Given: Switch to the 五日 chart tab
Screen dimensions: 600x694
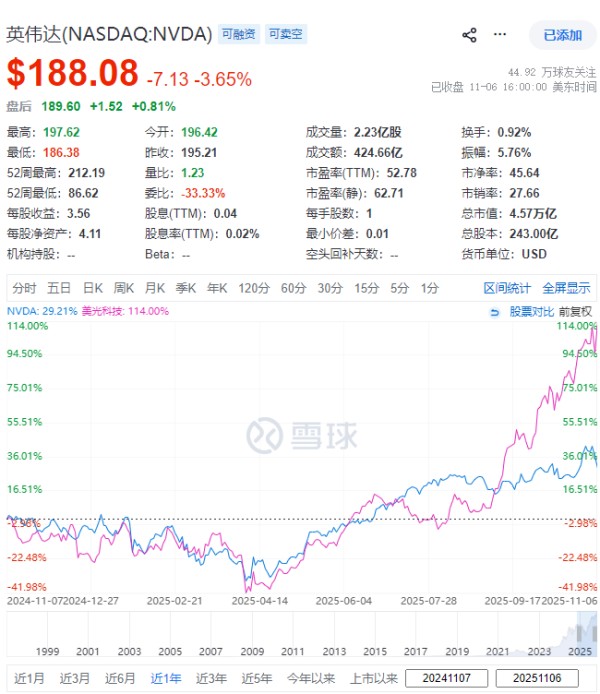Looking at the screenshot, I should click(x=59, y=288).
